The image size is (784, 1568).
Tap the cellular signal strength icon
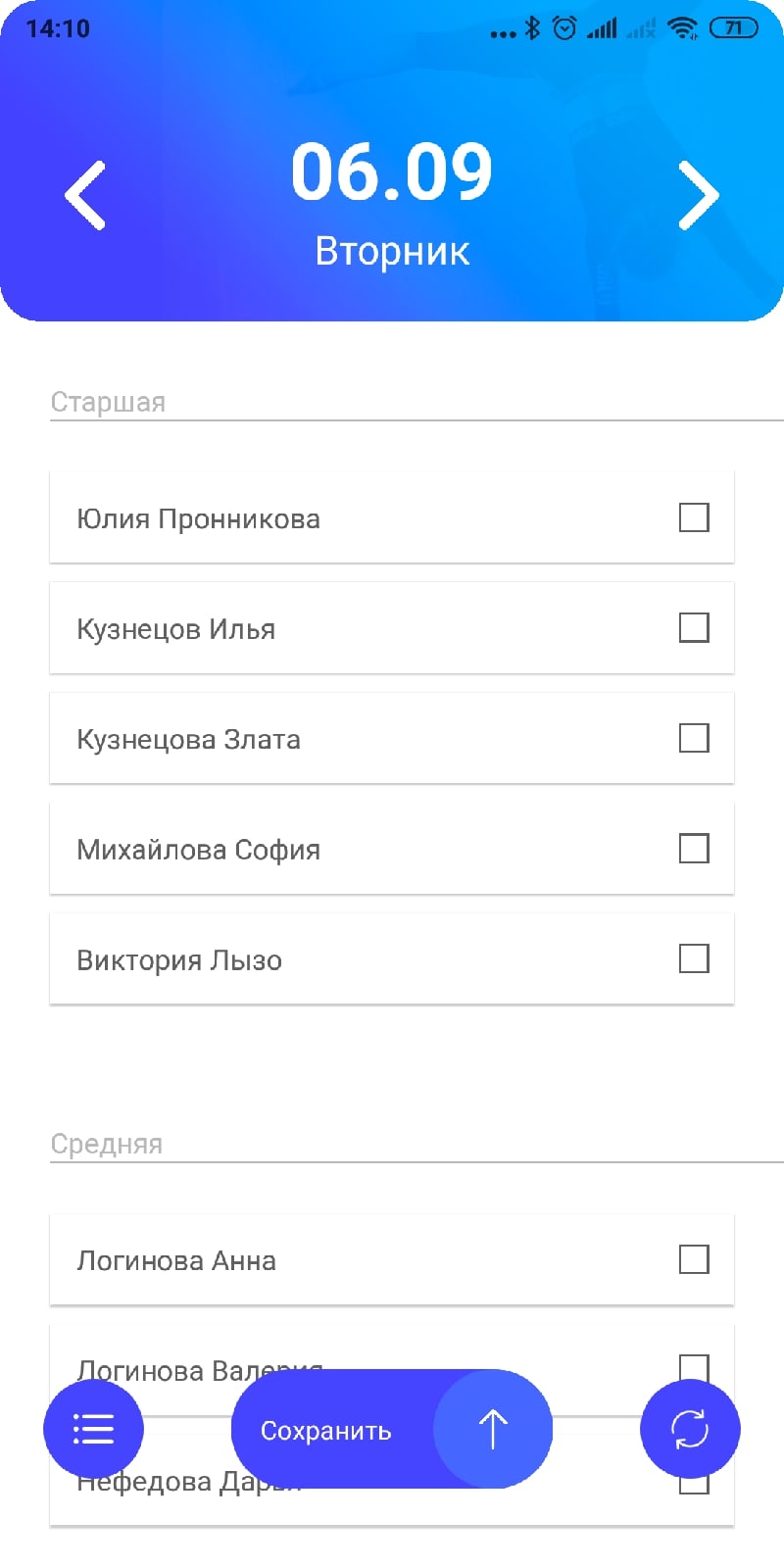[x=601, y=29]
